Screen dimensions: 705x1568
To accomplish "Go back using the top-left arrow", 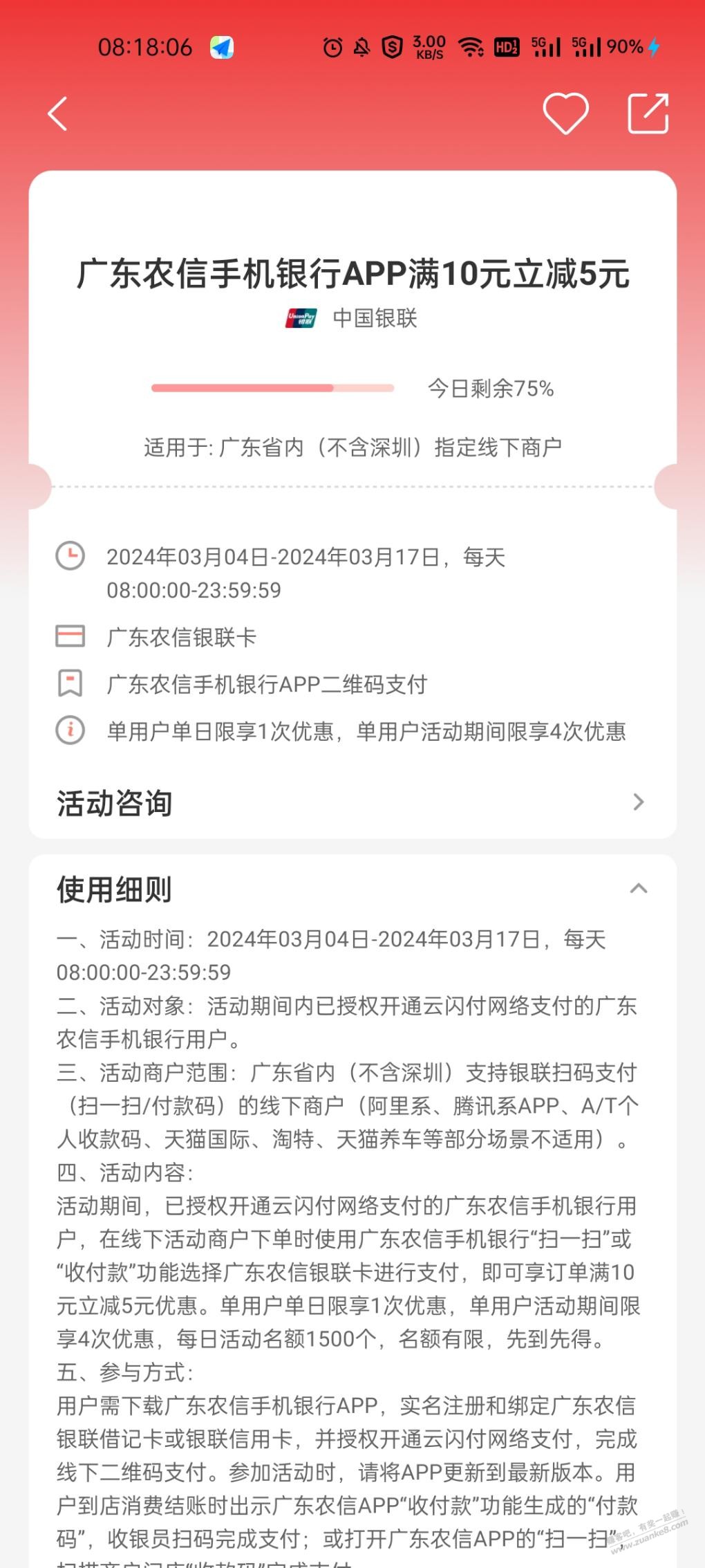I will click(x=58, y=113).
